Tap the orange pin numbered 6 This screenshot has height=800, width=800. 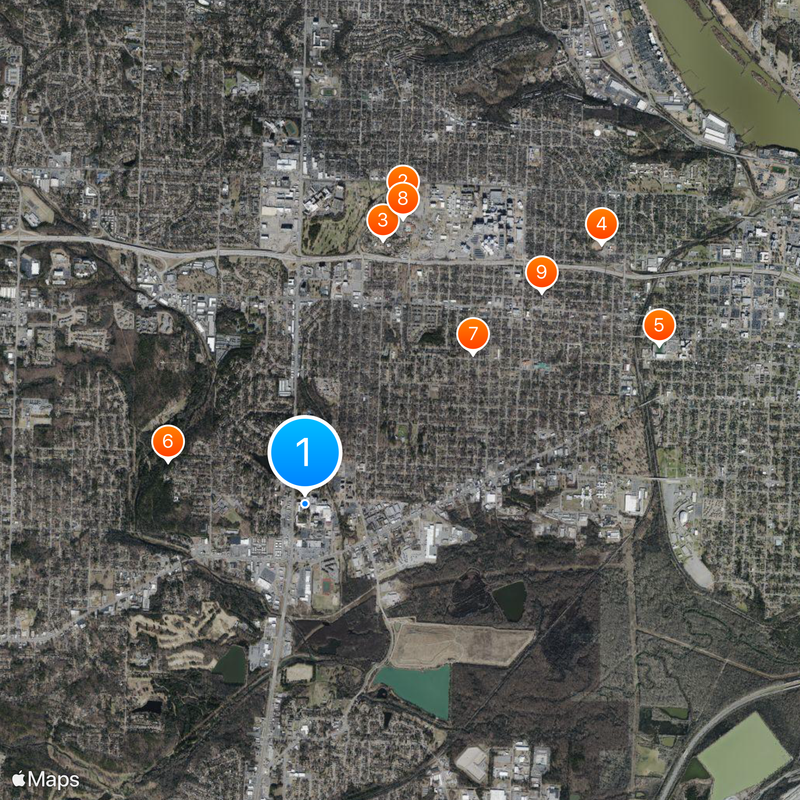tap(168, 441)
